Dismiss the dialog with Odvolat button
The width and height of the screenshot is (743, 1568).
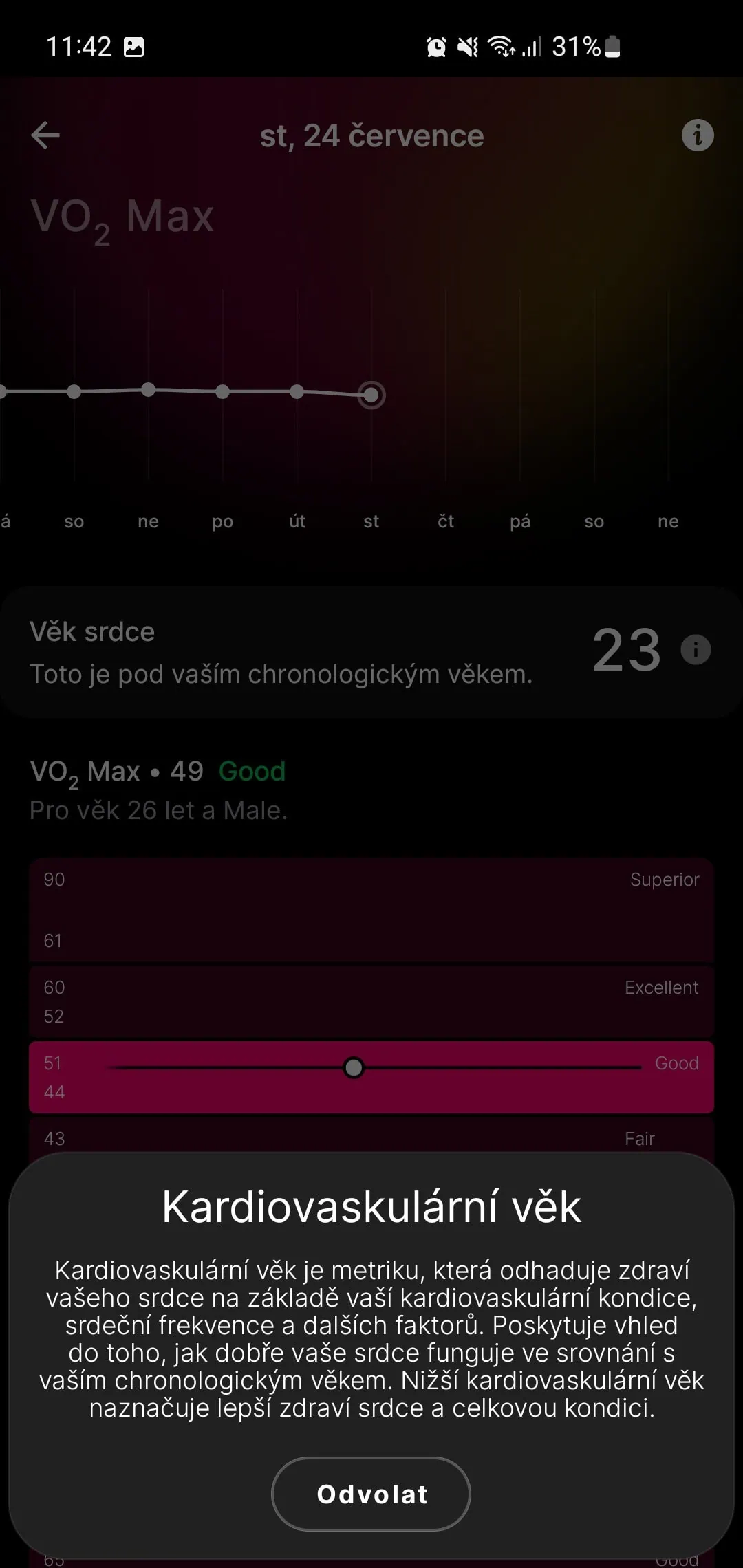[x=371, y=1494]
